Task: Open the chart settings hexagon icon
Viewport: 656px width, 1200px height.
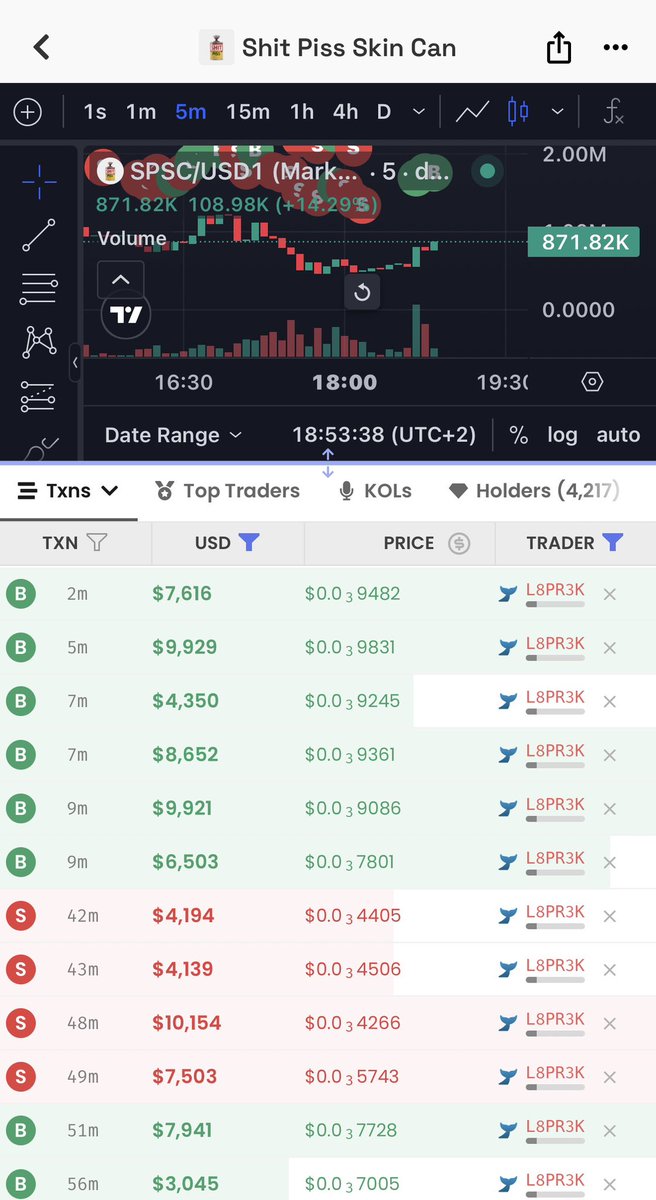Action: click(x=592, y=382)
